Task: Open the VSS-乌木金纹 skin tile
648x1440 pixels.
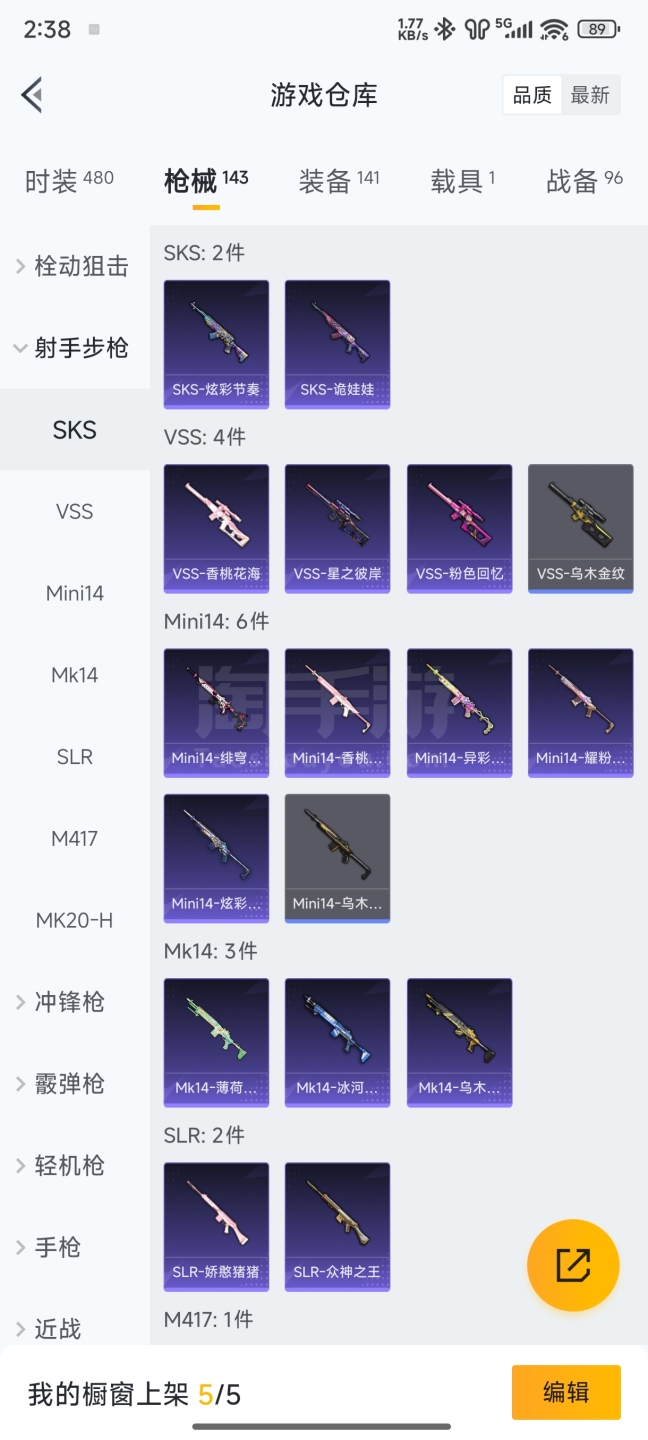Action: [x=581, y=528]
